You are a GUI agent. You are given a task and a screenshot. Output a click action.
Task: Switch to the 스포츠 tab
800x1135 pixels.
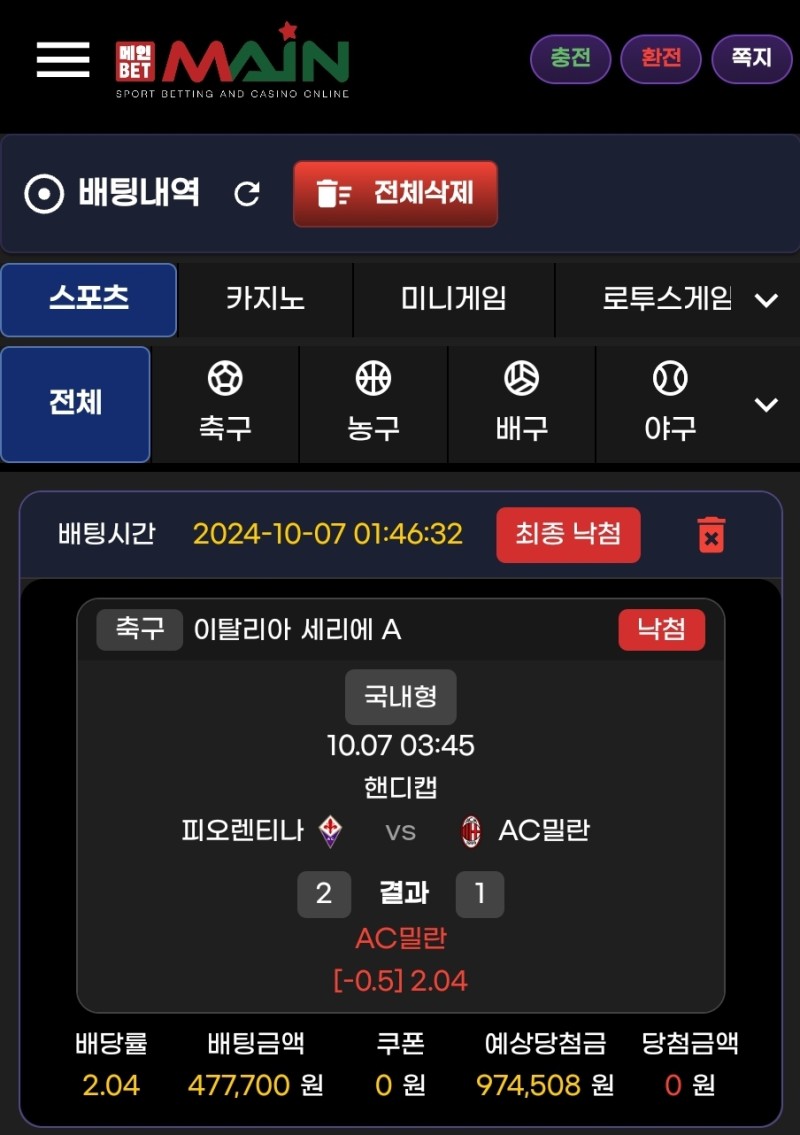click(x=89, y=299)
